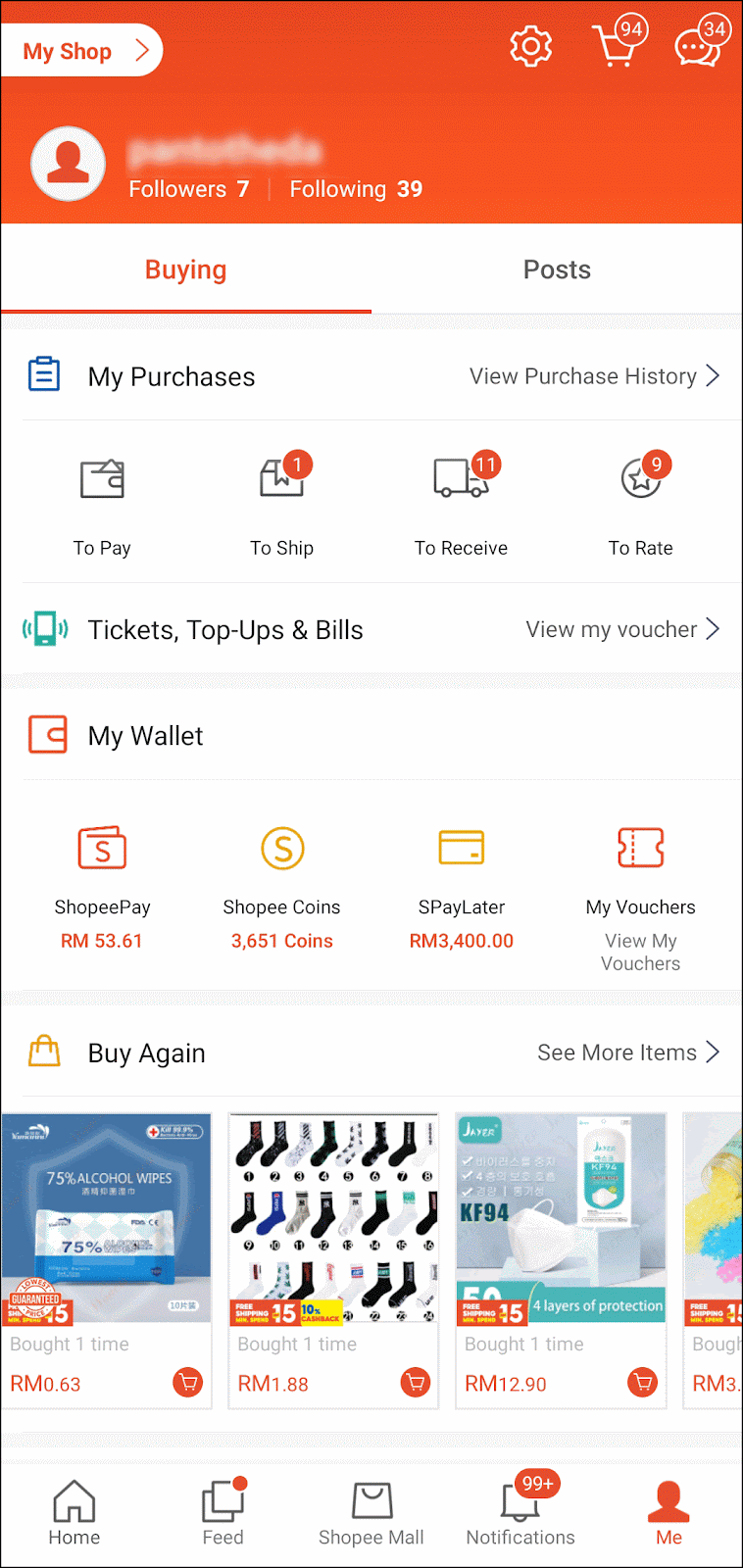See More Items in Buy Again
The height and width of the screenshot is (1568, 743).
pyautogui.click(x=627, y=1053)
